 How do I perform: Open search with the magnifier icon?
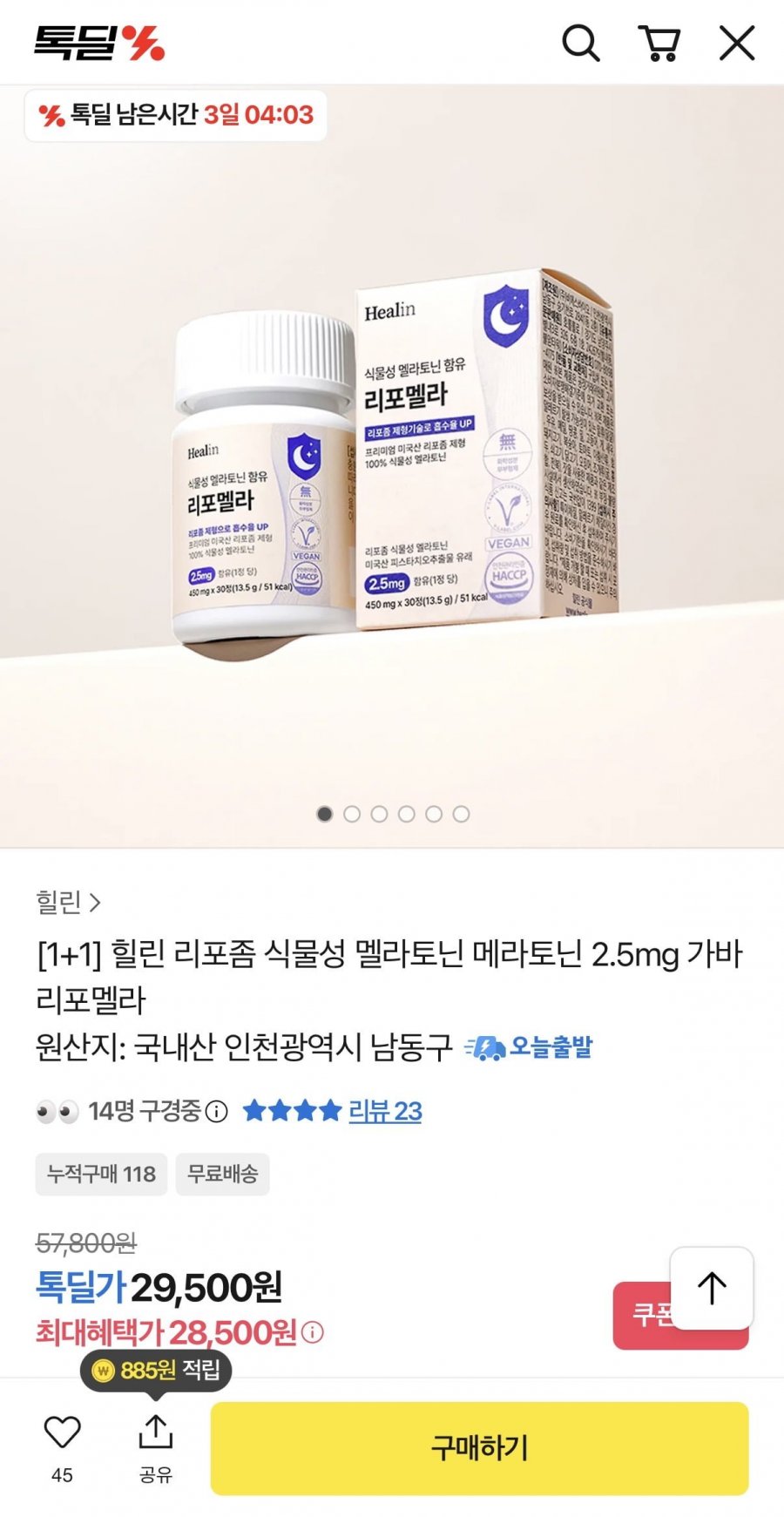(580, 43)
